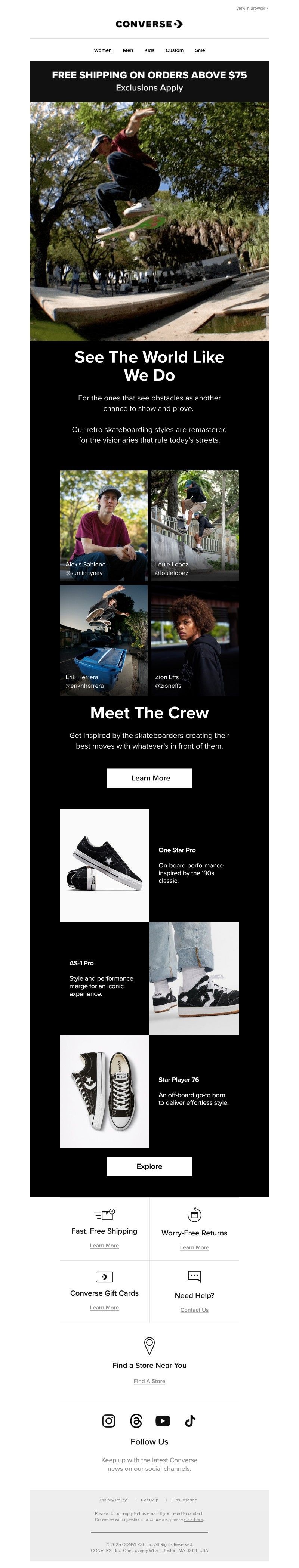Learn more about Converse Gift Cards

click(104, 1308)
